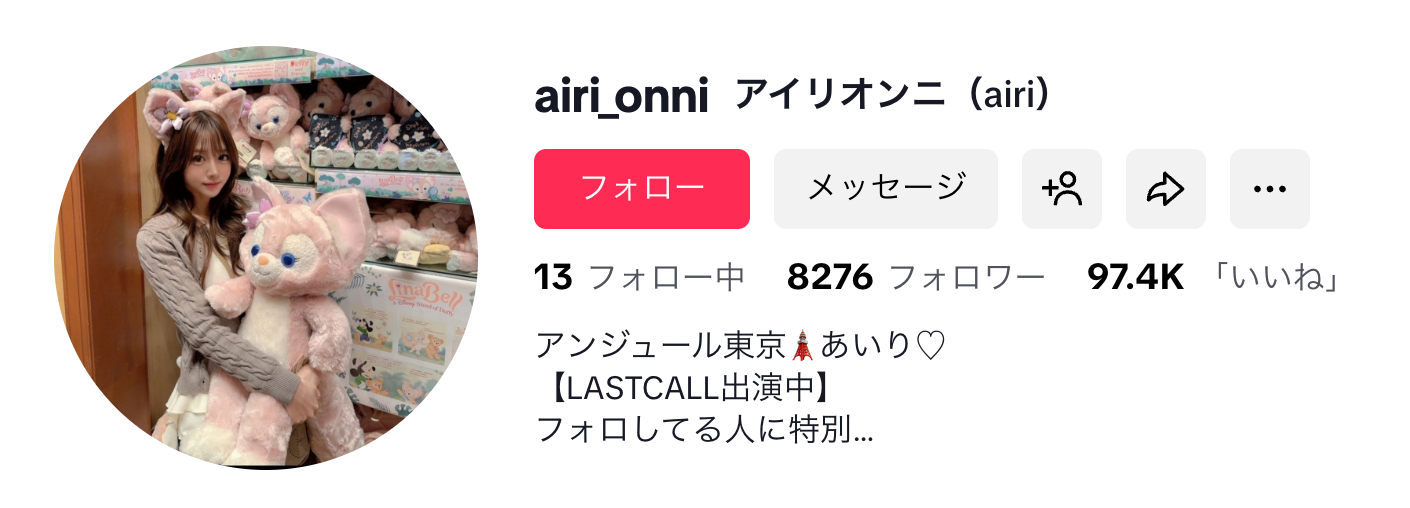1410x508 pixels.
Task: View the 13 フォロー中 following list
Action: tap(640, 277)
